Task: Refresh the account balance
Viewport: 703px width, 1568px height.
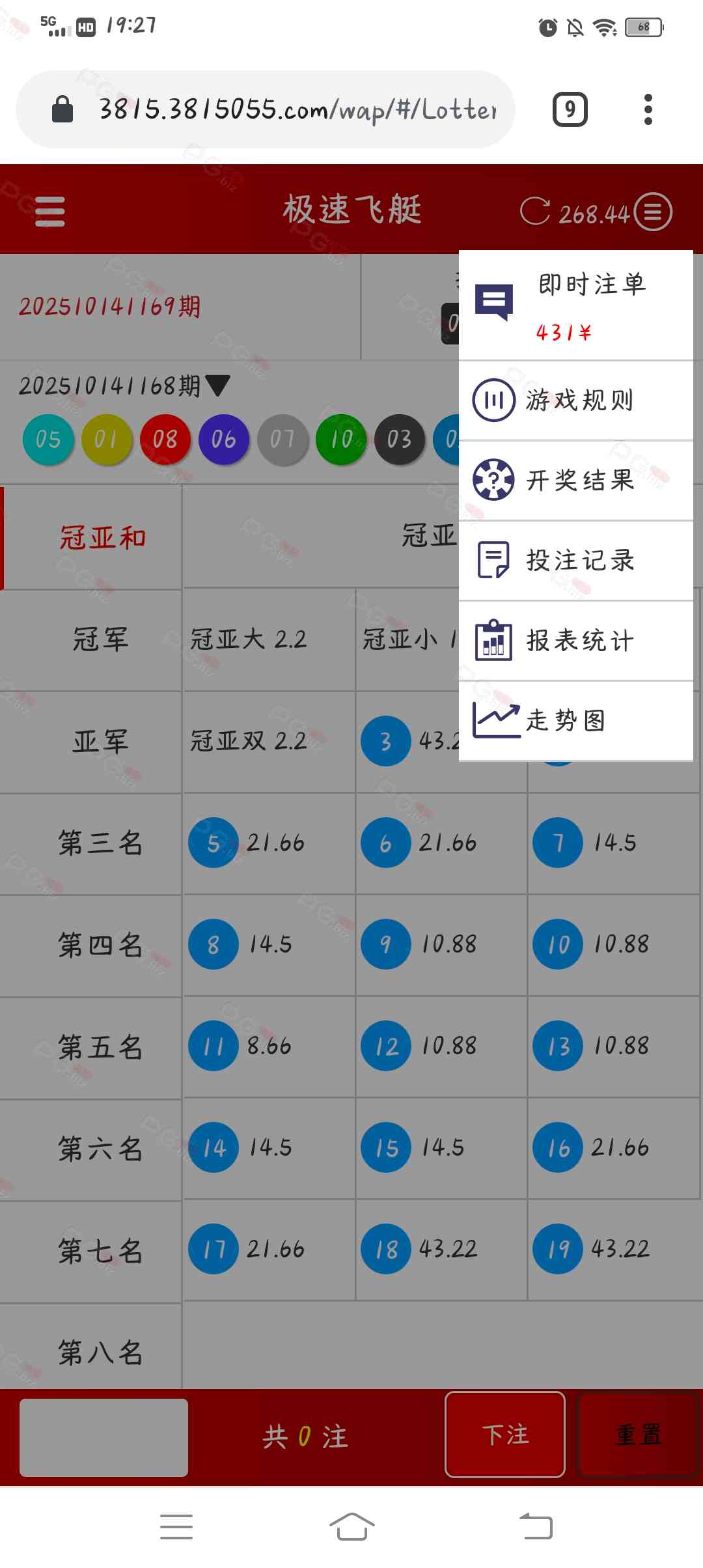Action: tap(535, 211)
